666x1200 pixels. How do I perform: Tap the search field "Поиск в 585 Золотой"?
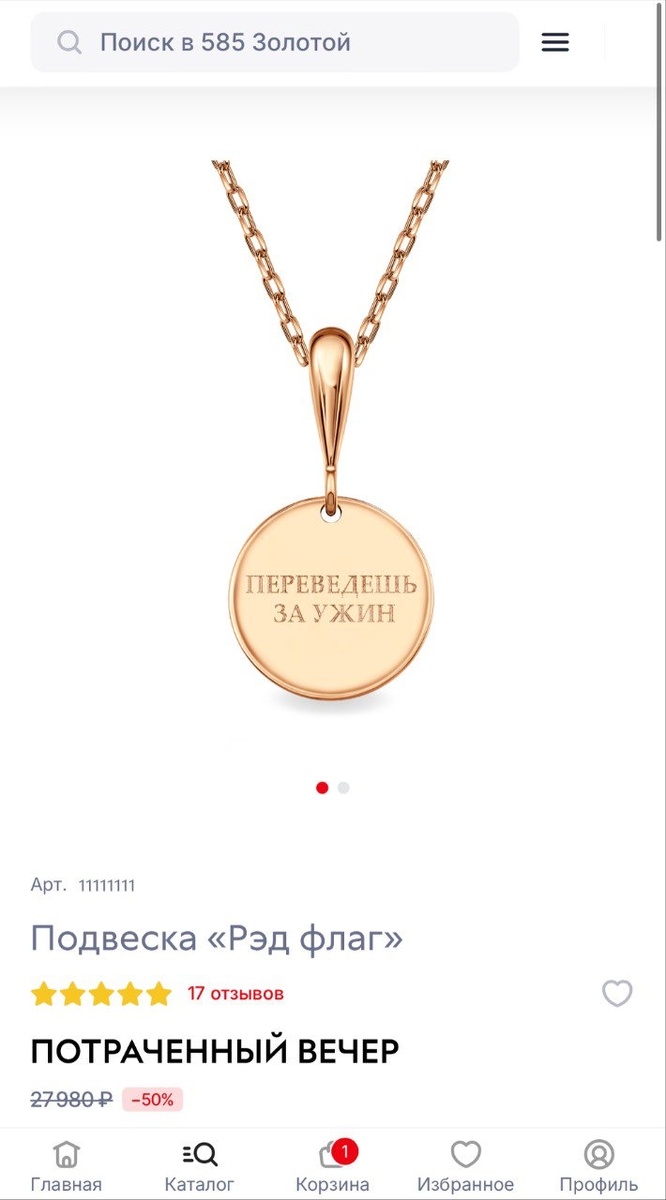[275, 42]
